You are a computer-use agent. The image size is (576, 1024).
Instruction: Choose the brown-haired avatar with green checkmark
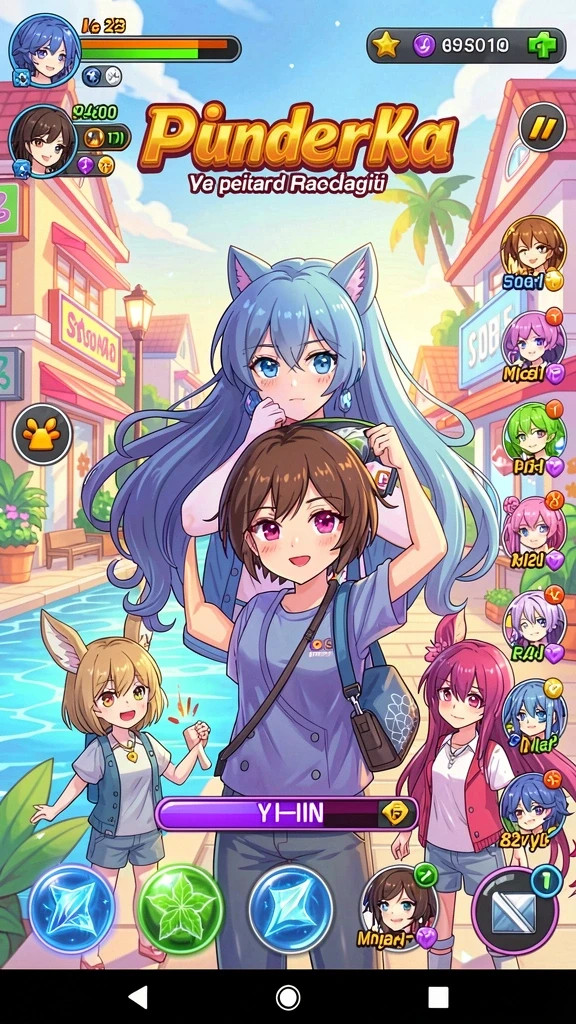[399, 908]
